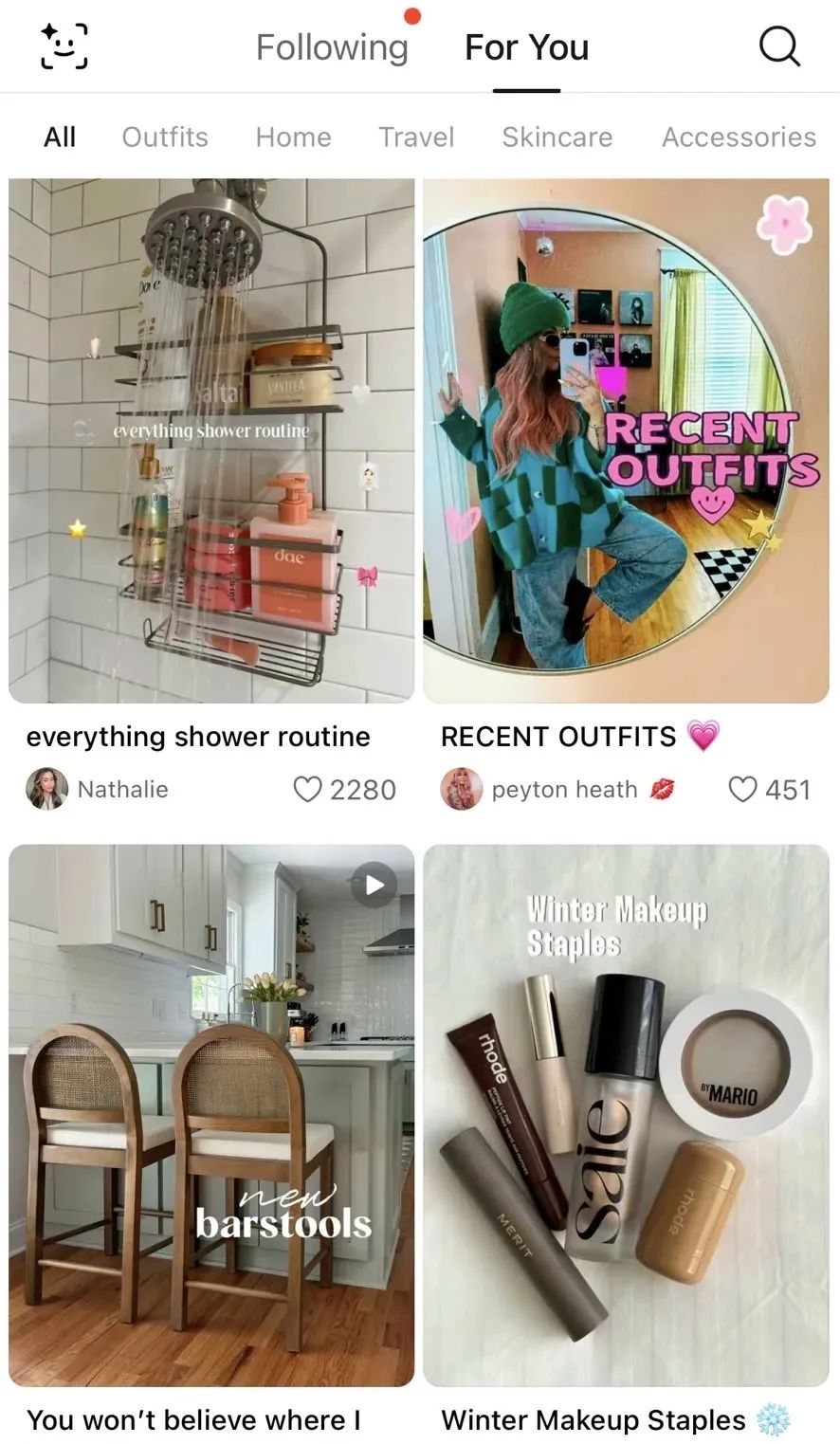Select the For You tab
840x1444 pixels.
point(526,47)
